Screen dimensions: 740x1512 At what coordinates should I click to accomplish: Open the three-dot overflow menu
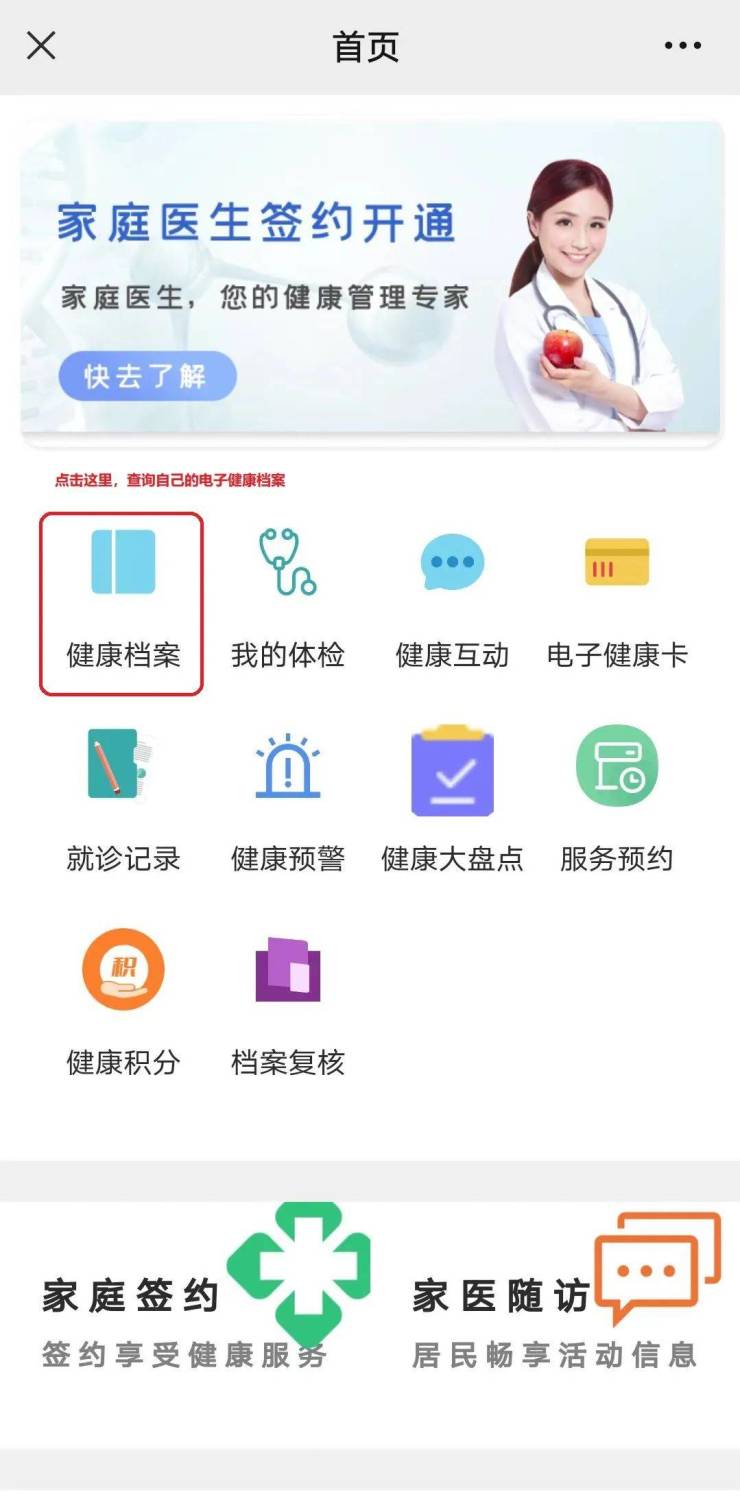click(683, 45)
